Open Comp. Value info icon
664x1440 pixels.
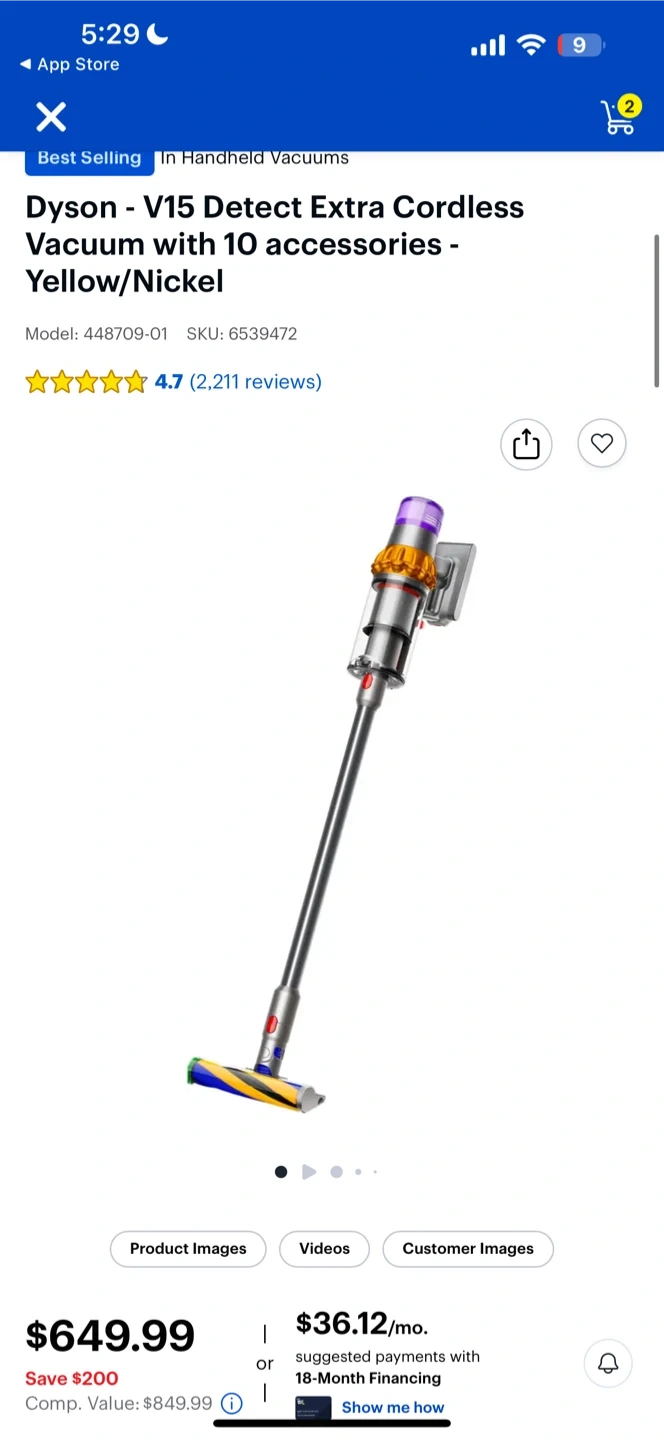pos(232,1403)
